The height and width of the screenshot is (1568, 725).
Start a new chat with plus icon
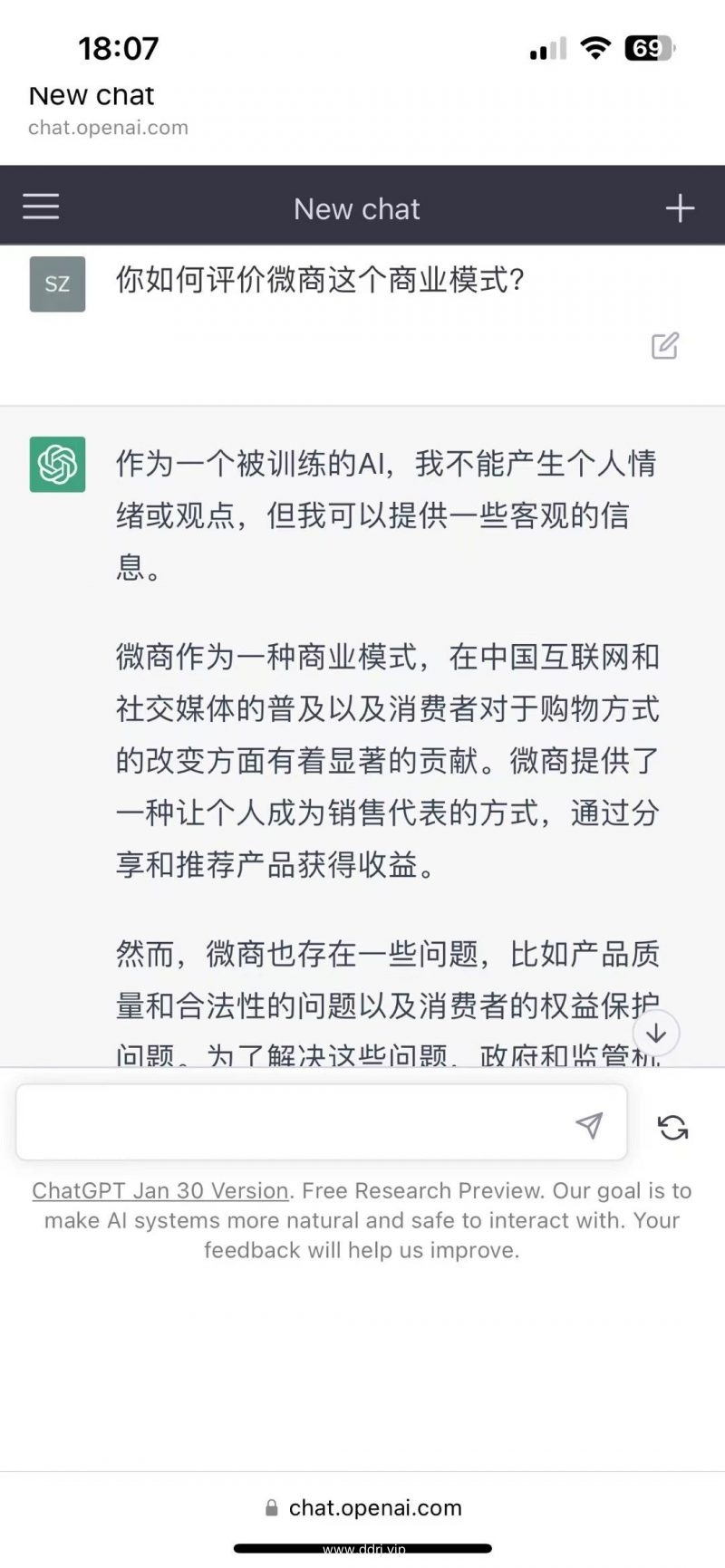[x=680, y=208]
